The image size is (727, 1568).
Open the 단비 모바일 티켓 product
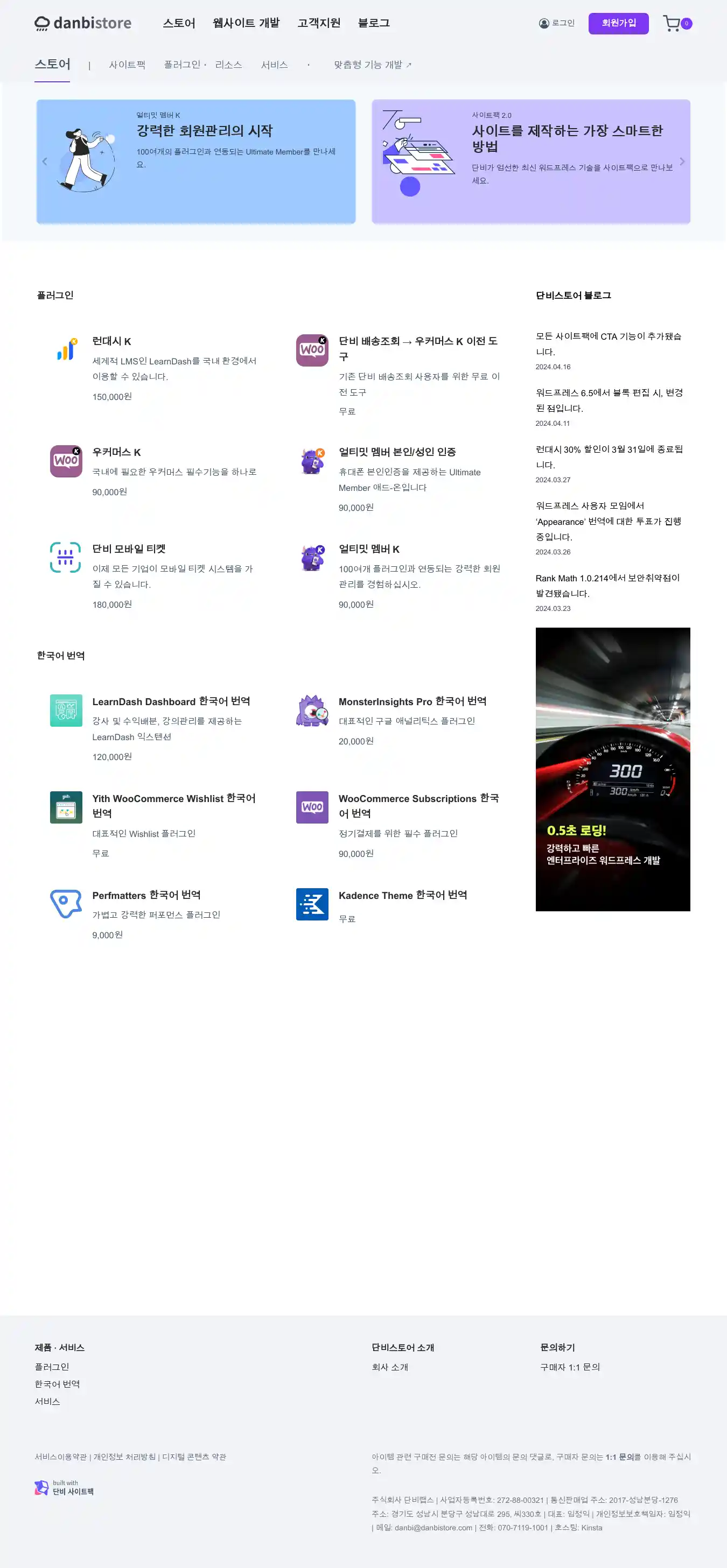(129, 549)
